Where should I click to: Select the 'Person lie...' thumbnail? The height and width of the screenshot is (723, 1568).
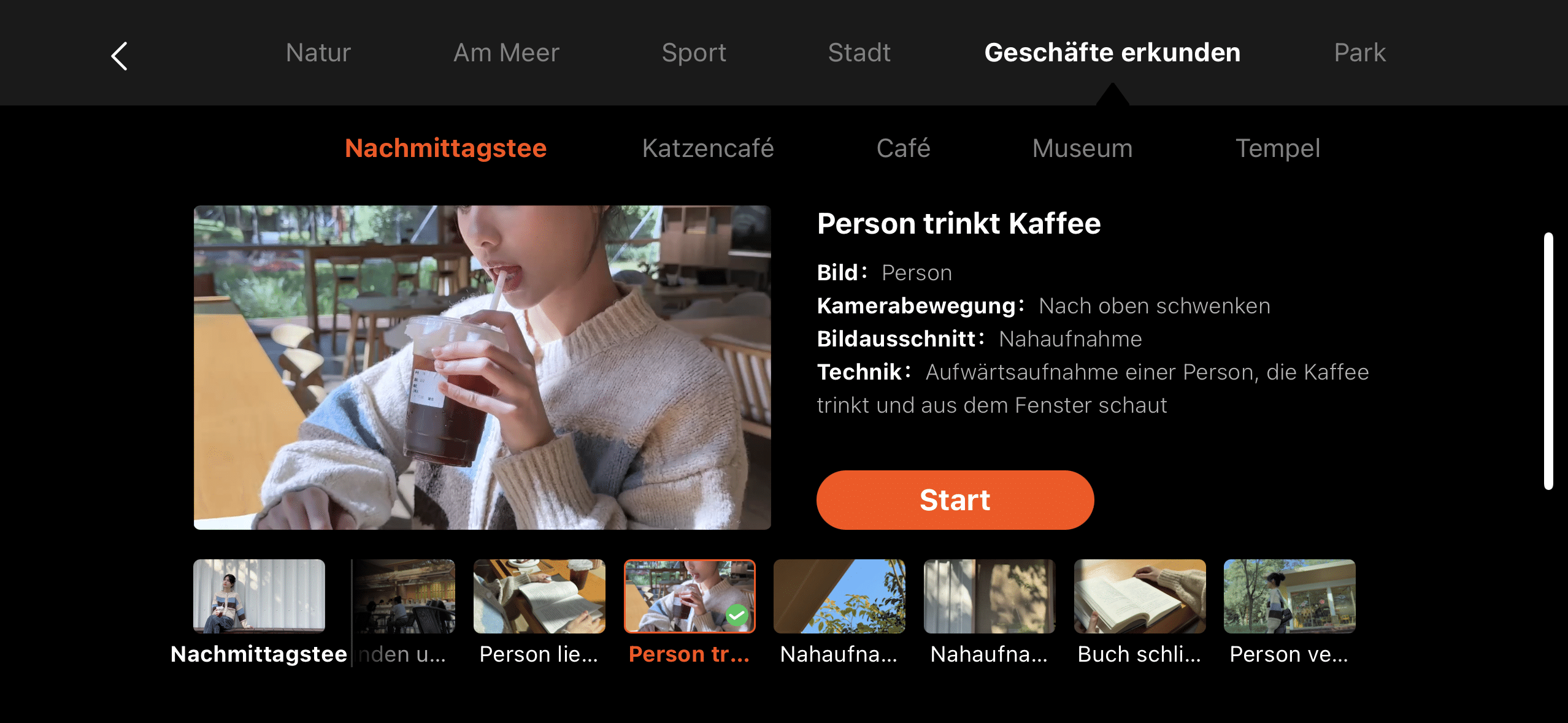click(539, 596)
